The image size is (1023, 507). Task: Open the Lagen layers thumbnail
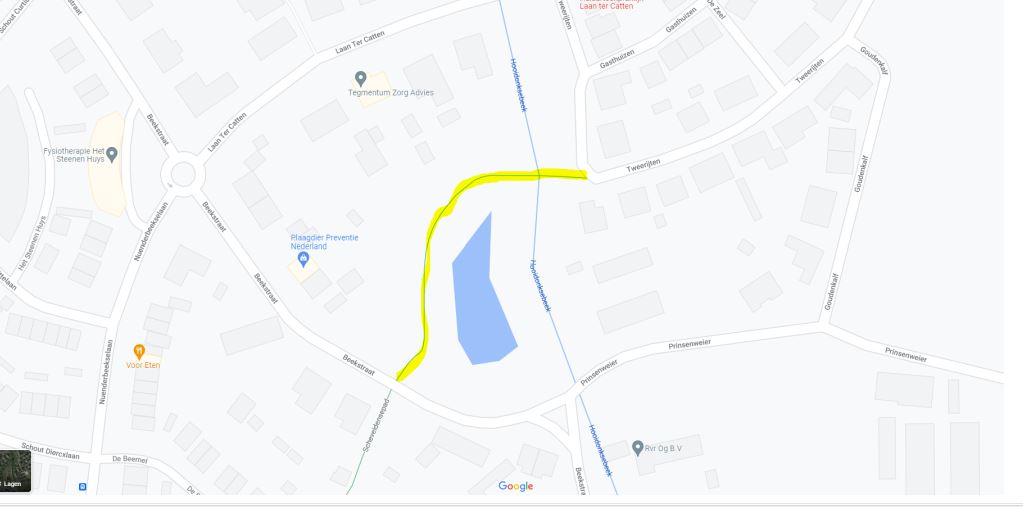tap(14, 471)
